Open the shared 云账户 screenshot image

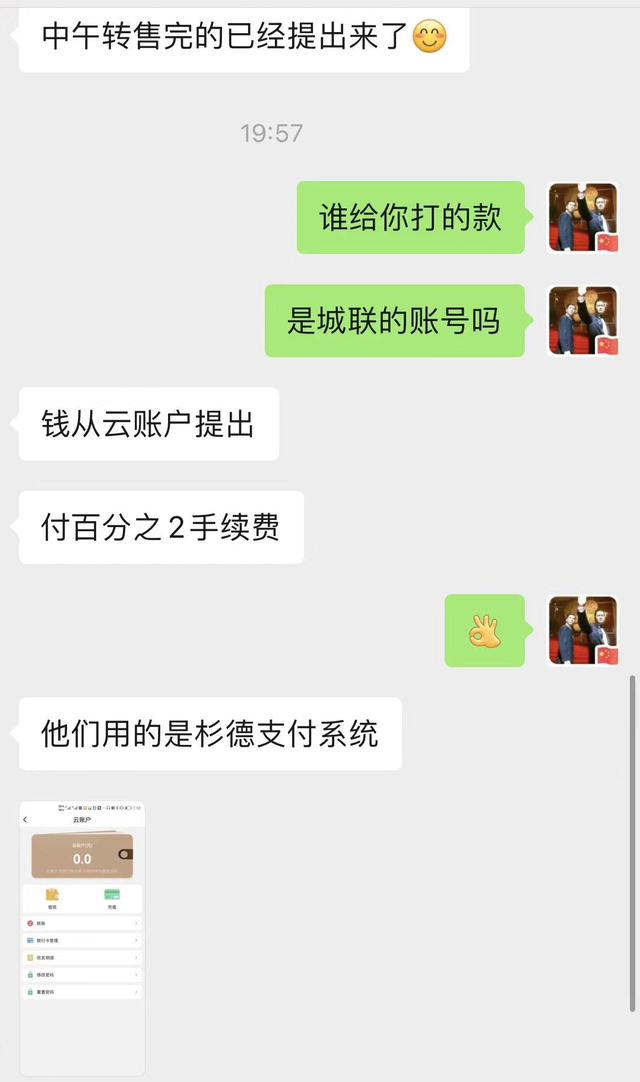click(x=82, y=937)
